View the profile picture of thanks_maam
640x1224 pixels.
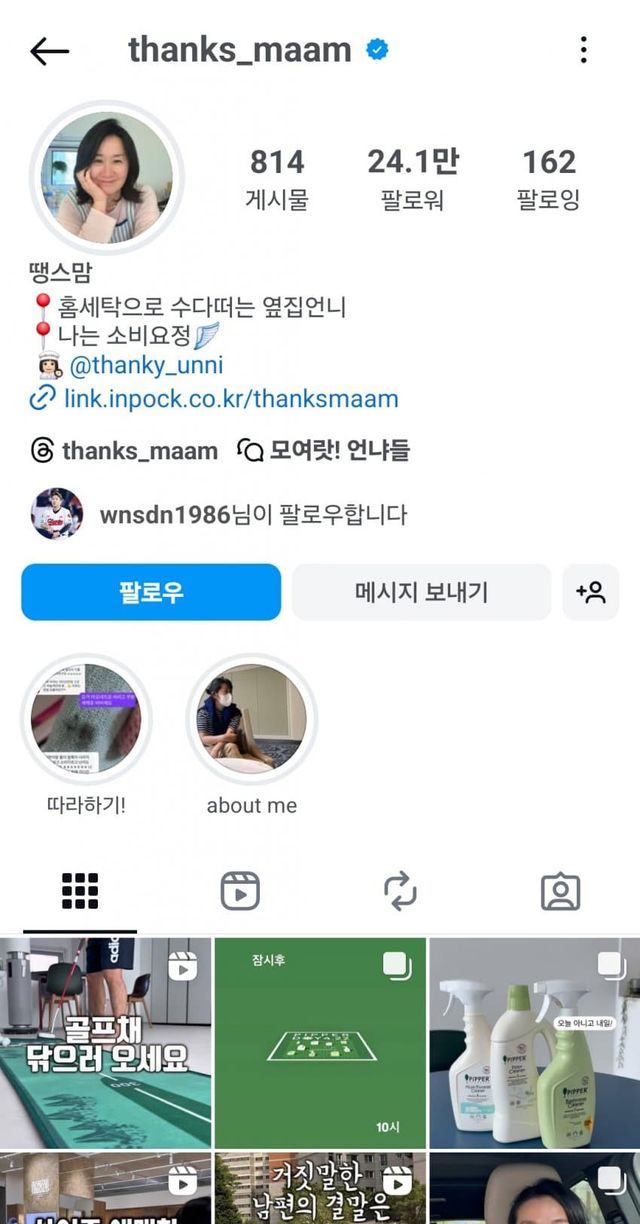(106, 177)
